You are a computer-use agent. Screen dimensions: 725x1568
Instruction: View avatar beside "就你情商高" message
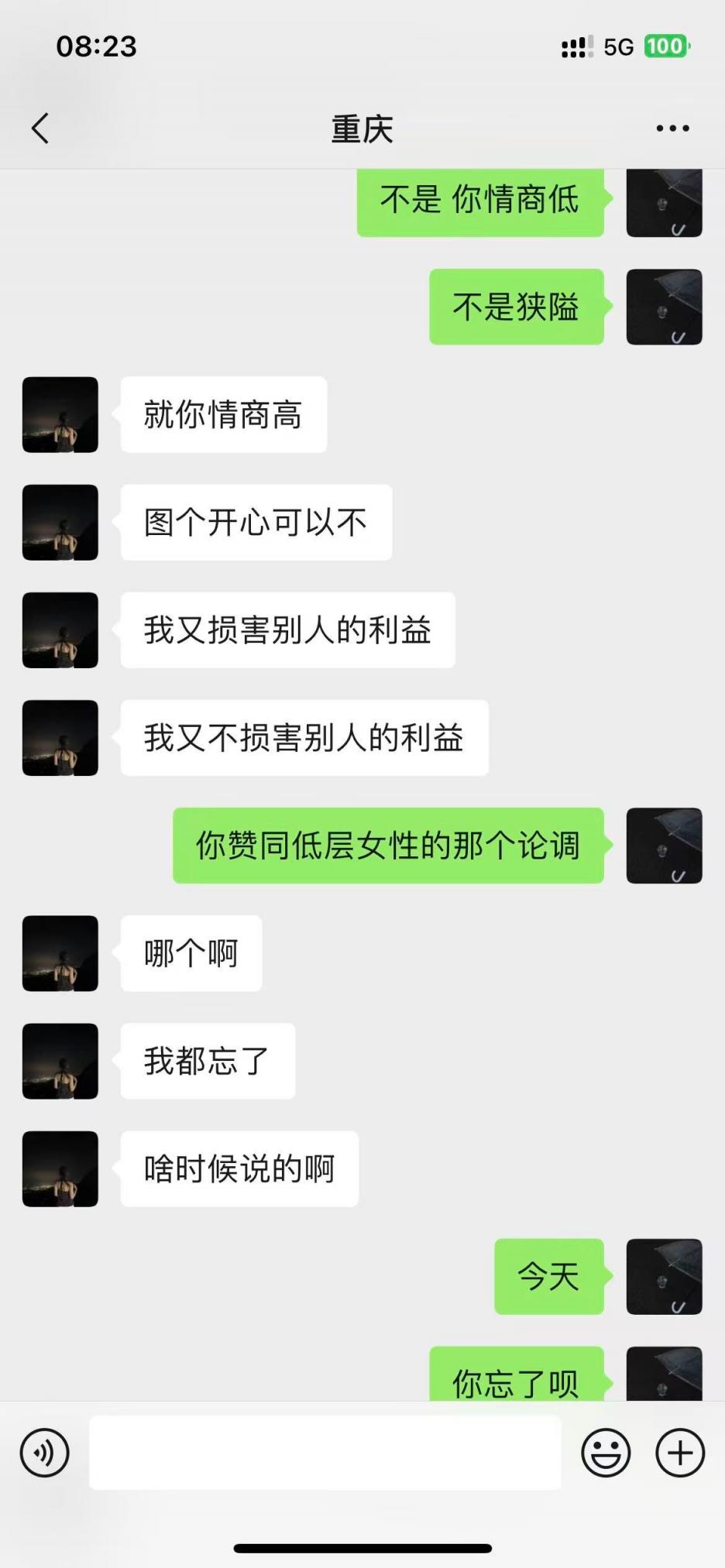tap(60, 415)
